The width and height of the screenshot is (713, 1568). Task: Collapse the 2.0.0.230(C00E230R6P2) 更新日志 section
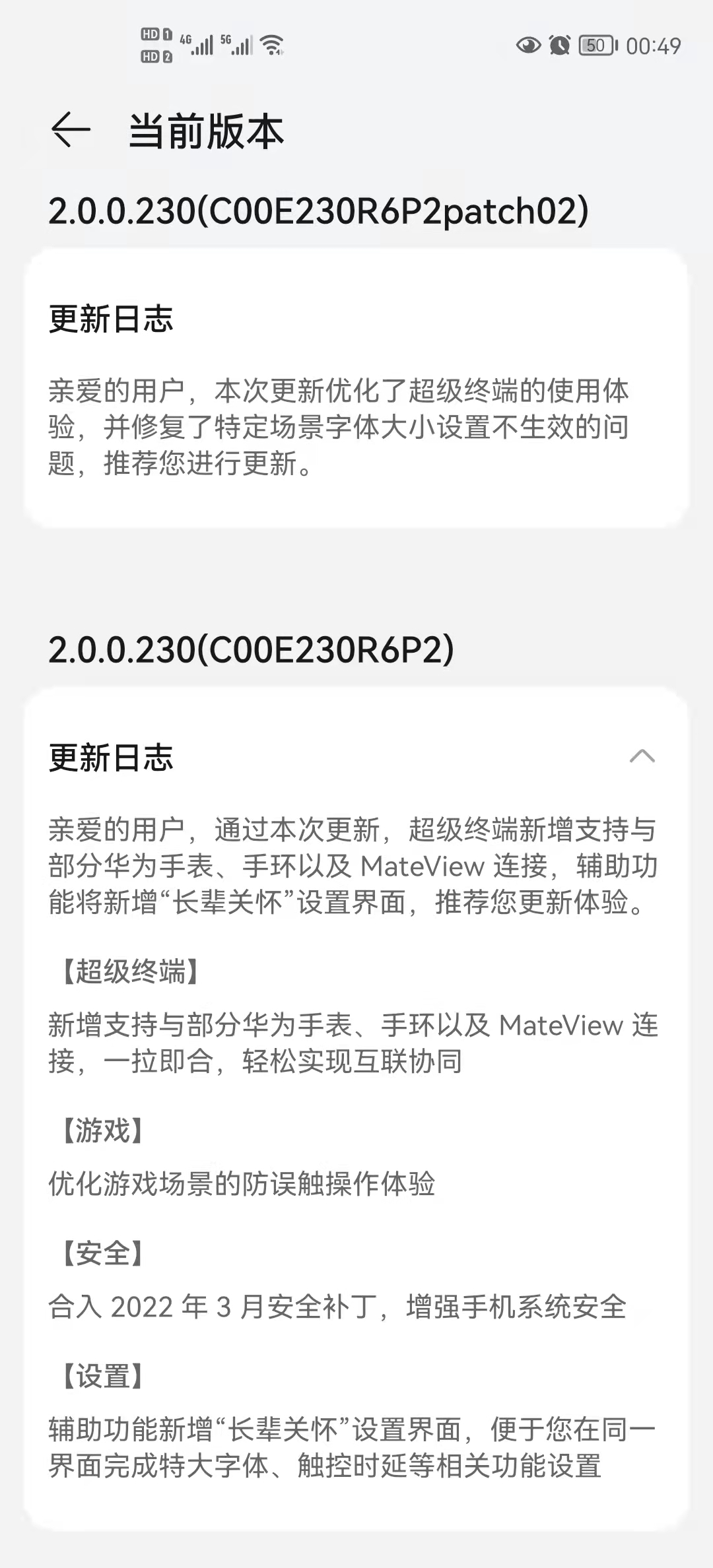(642, 756)
